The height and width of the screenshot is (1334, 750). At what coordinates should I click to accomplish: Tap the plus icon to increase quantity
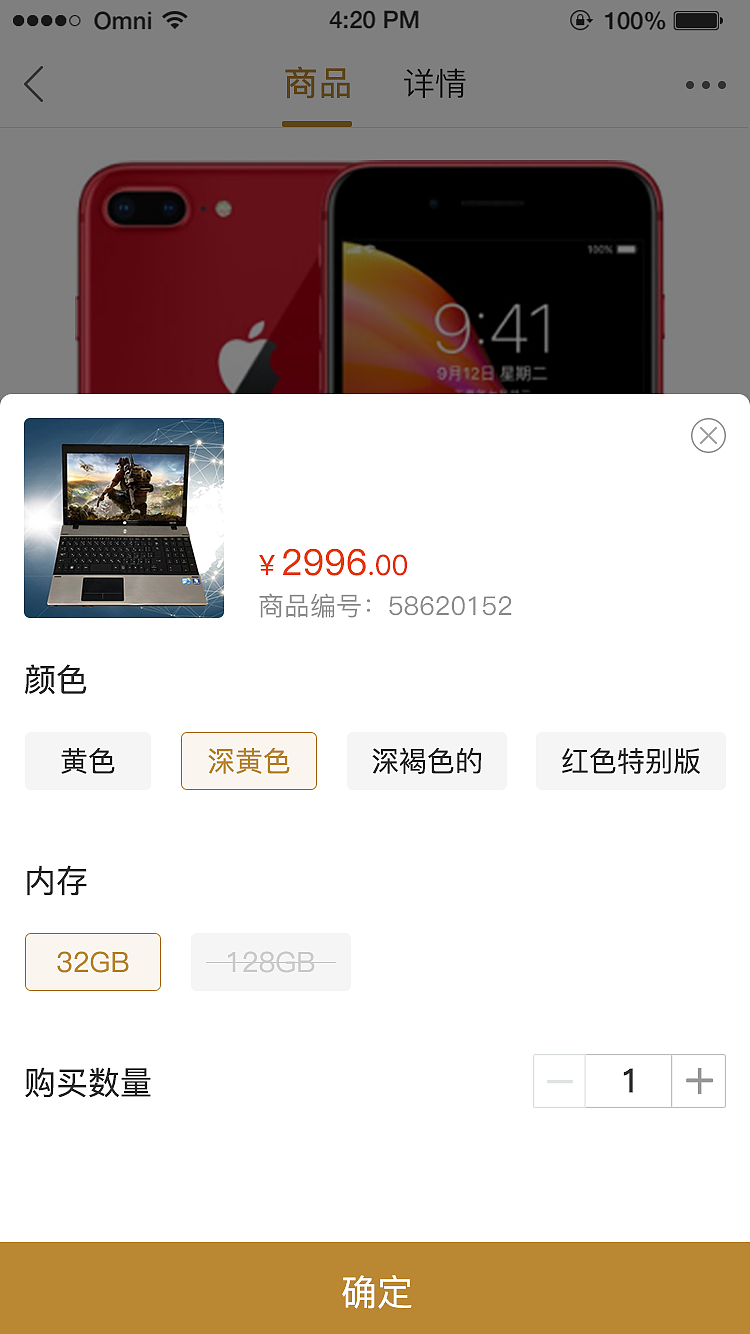(x=698, y=1081)
